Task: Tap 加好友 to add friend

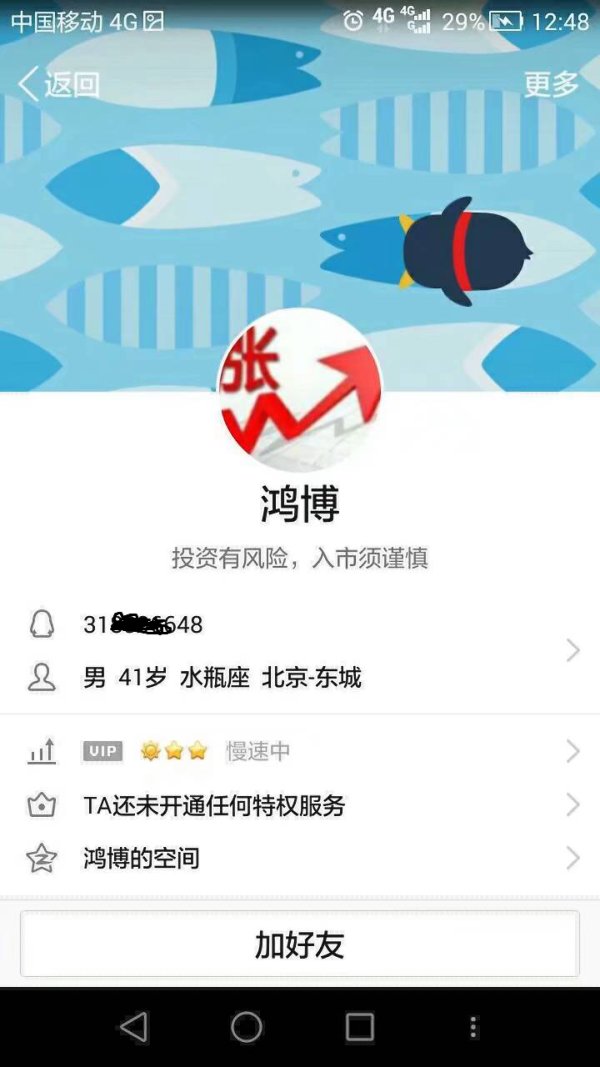Action: [300, 945]
